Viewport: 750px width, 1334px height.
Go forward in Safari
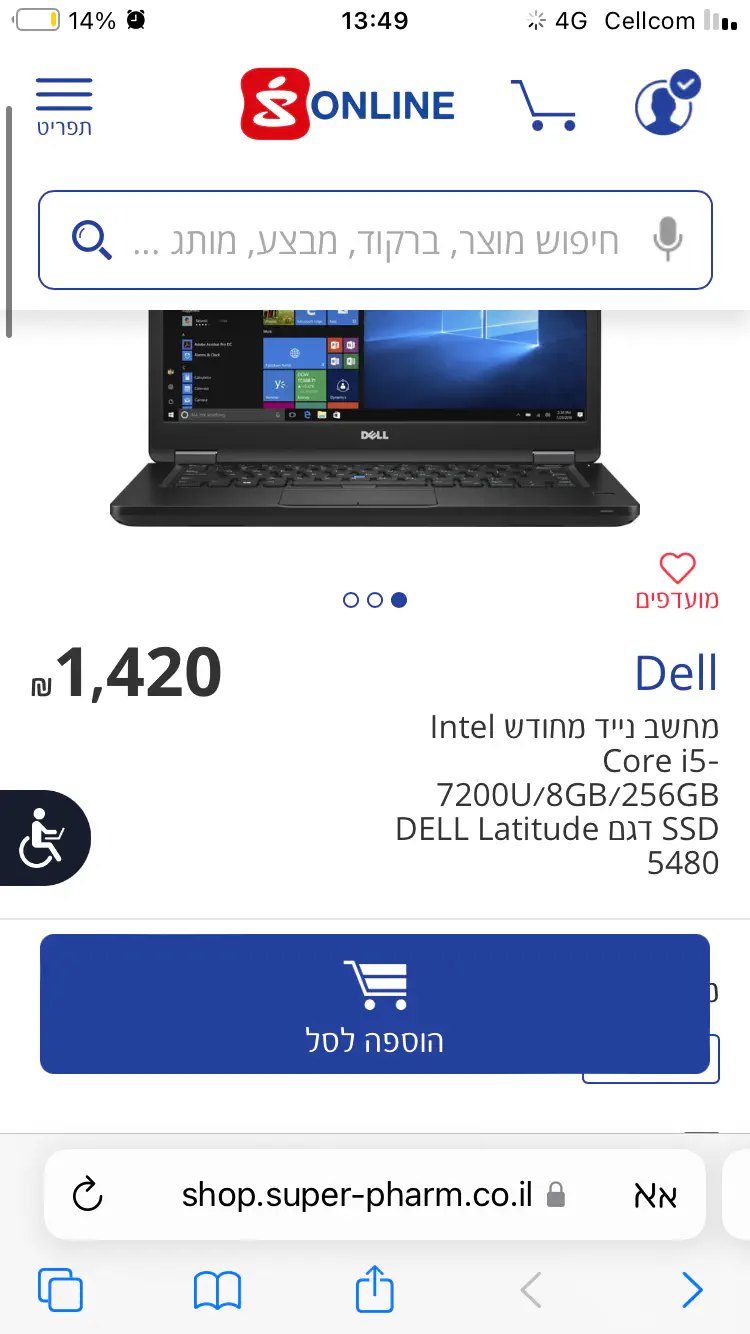click(692, 1290)
